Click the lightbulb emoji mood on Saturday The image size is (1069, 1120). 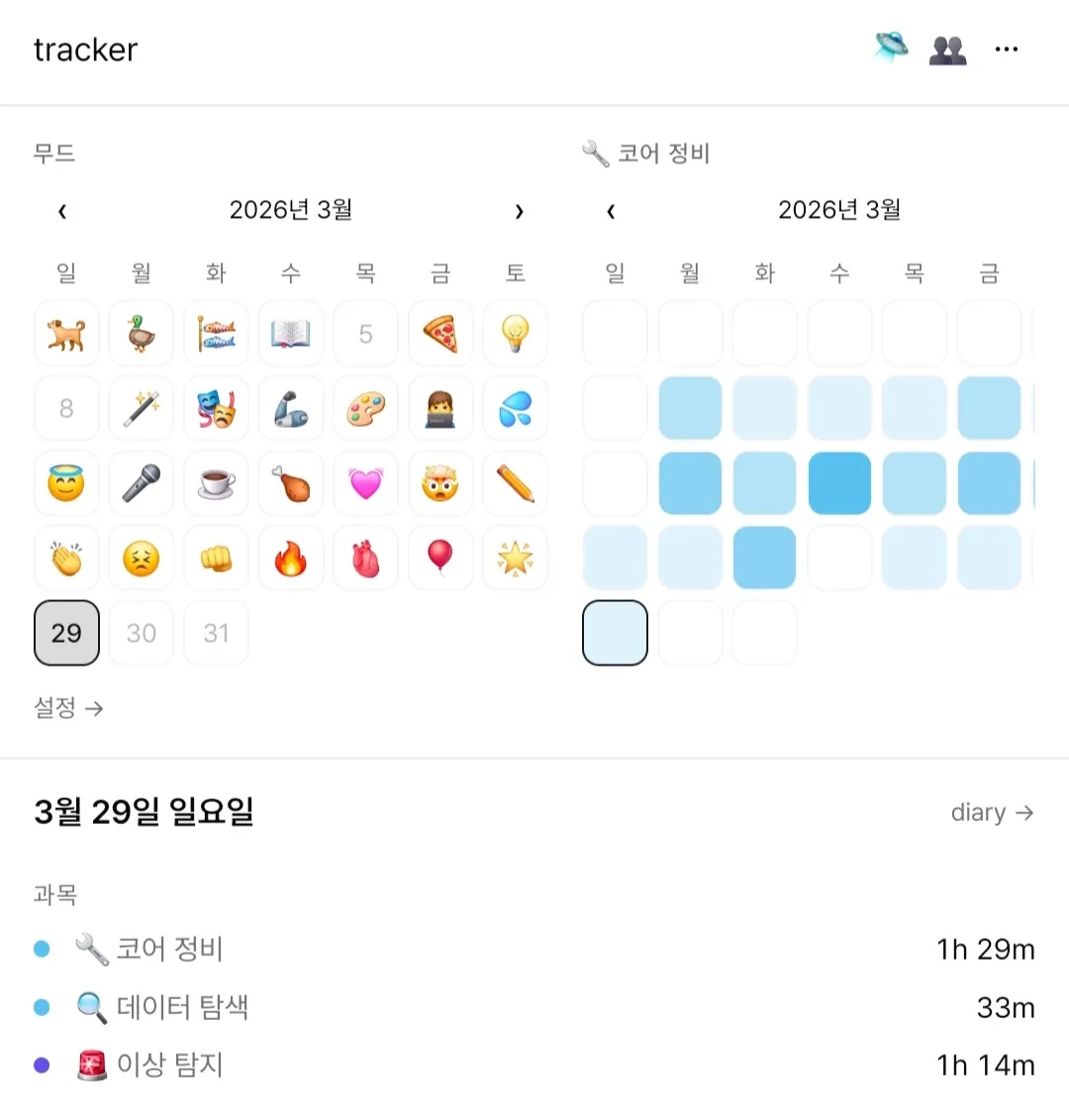[515, 334]
